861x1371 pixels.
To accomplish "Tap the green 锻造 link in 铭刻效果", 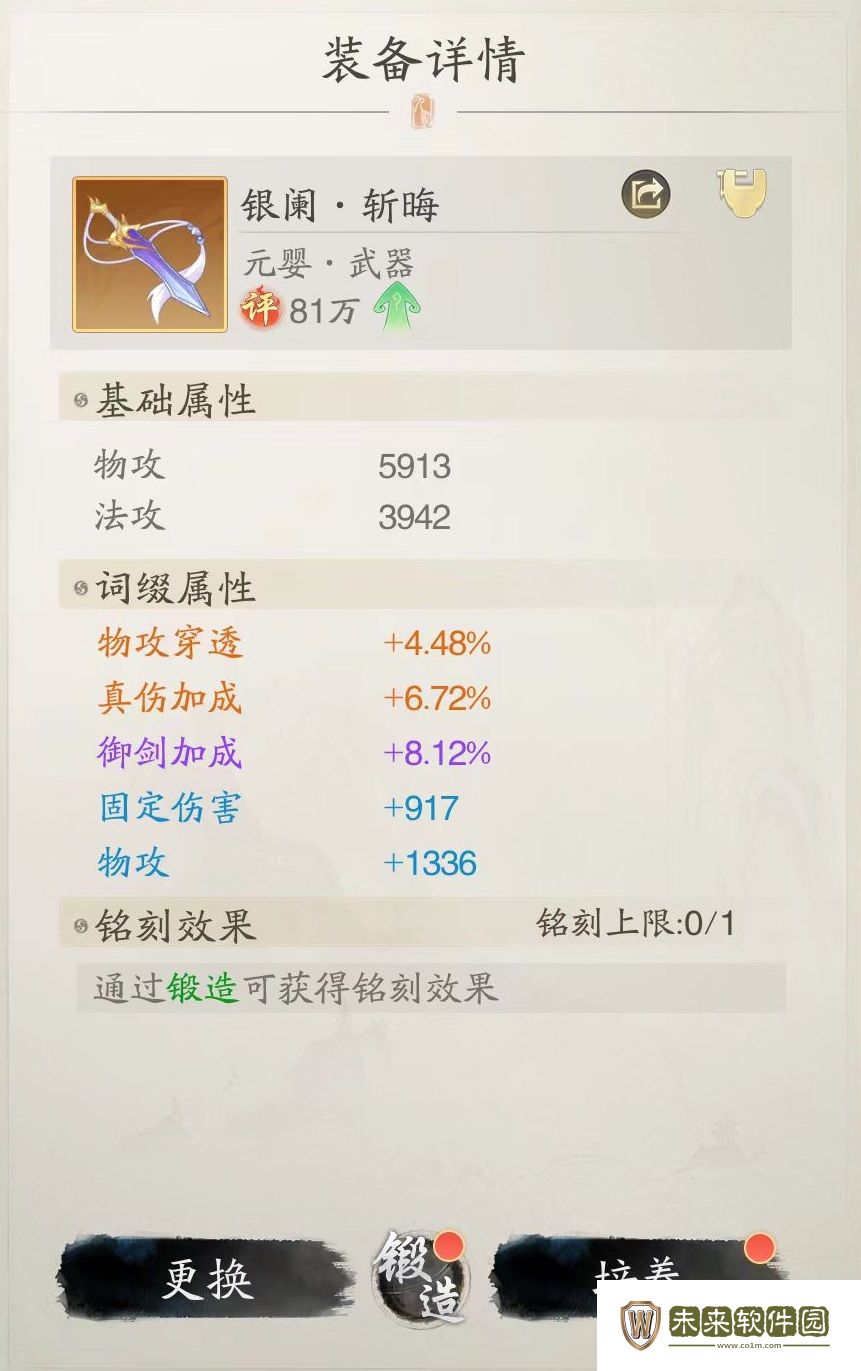I will [203, 988].
